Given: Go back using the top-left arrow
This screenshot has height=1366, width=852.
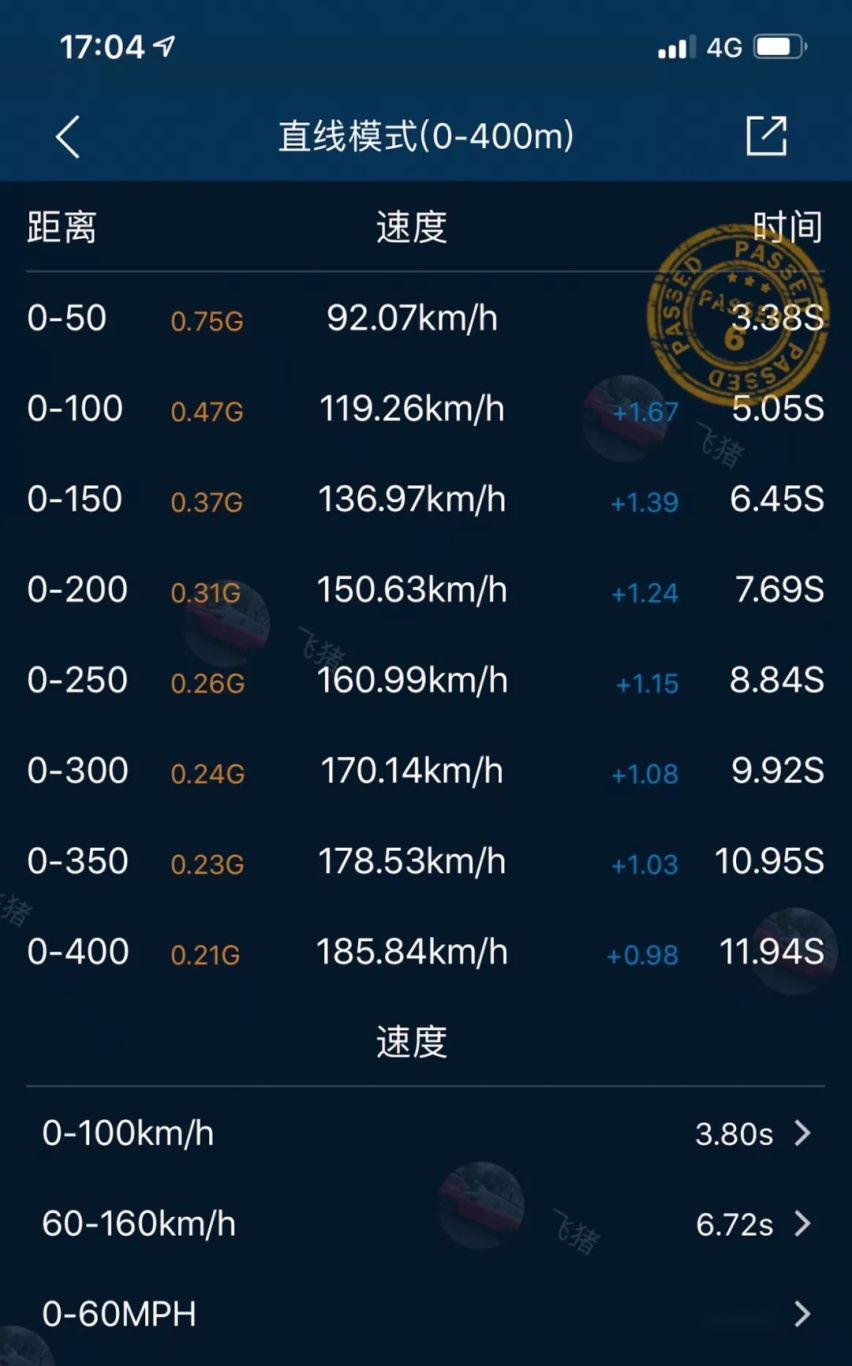Looking at the screenshot, I should [x=67, y=137].
